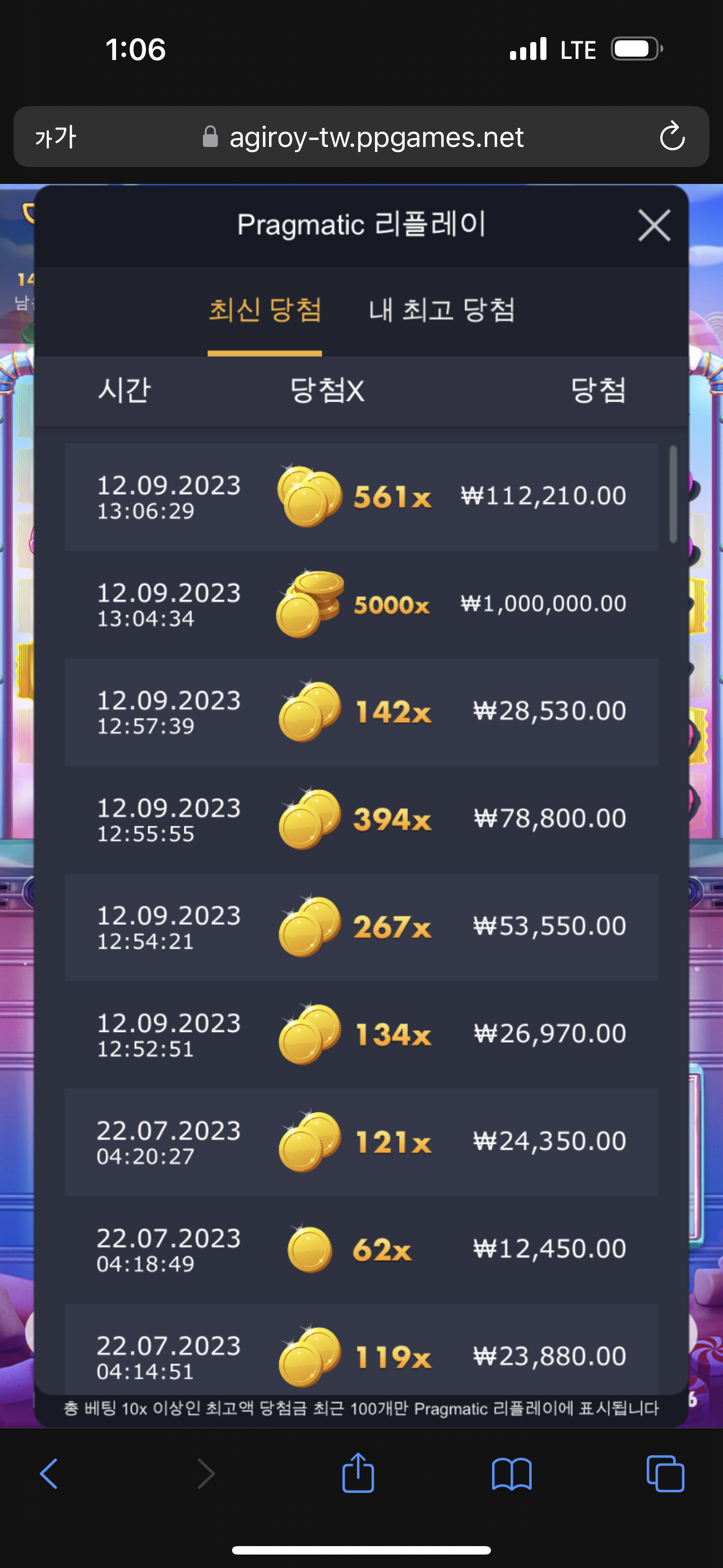The image size is (723, 1568).
Task: Open the 62x replay worth ₩12,450.00
Action: (x=361, y=1249)
